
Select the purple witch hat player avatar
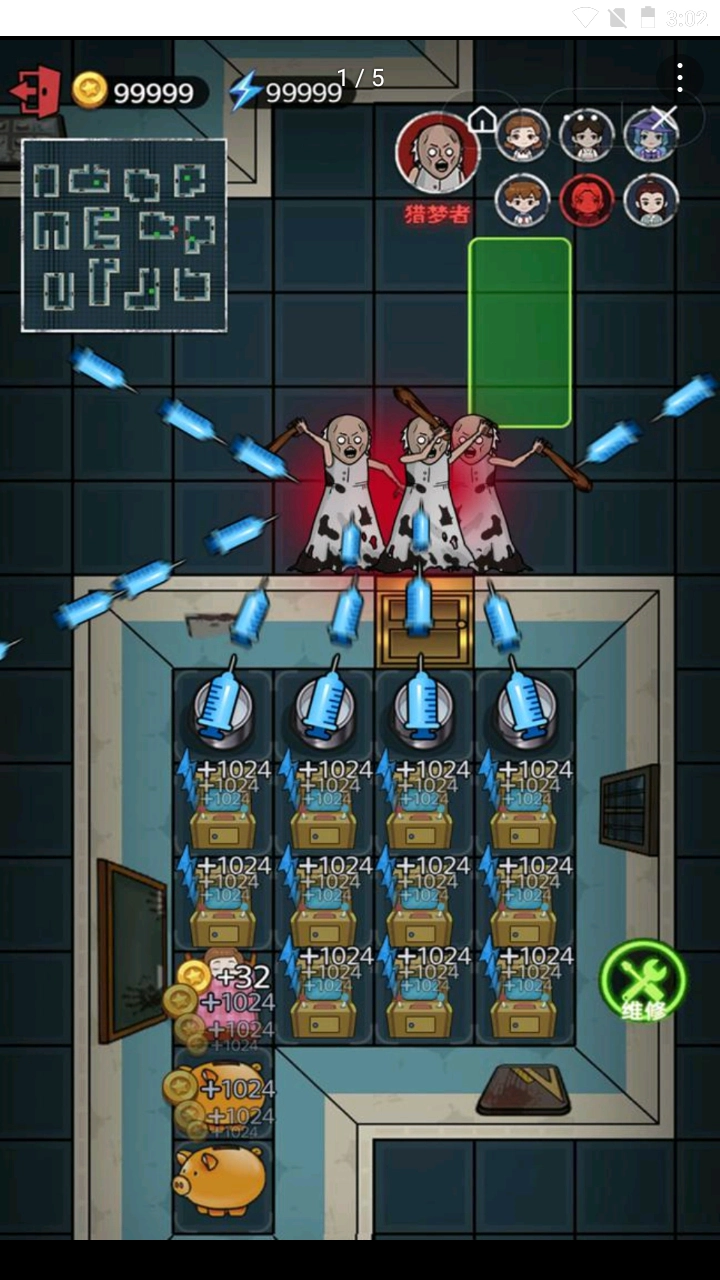[x=651, y=137]
